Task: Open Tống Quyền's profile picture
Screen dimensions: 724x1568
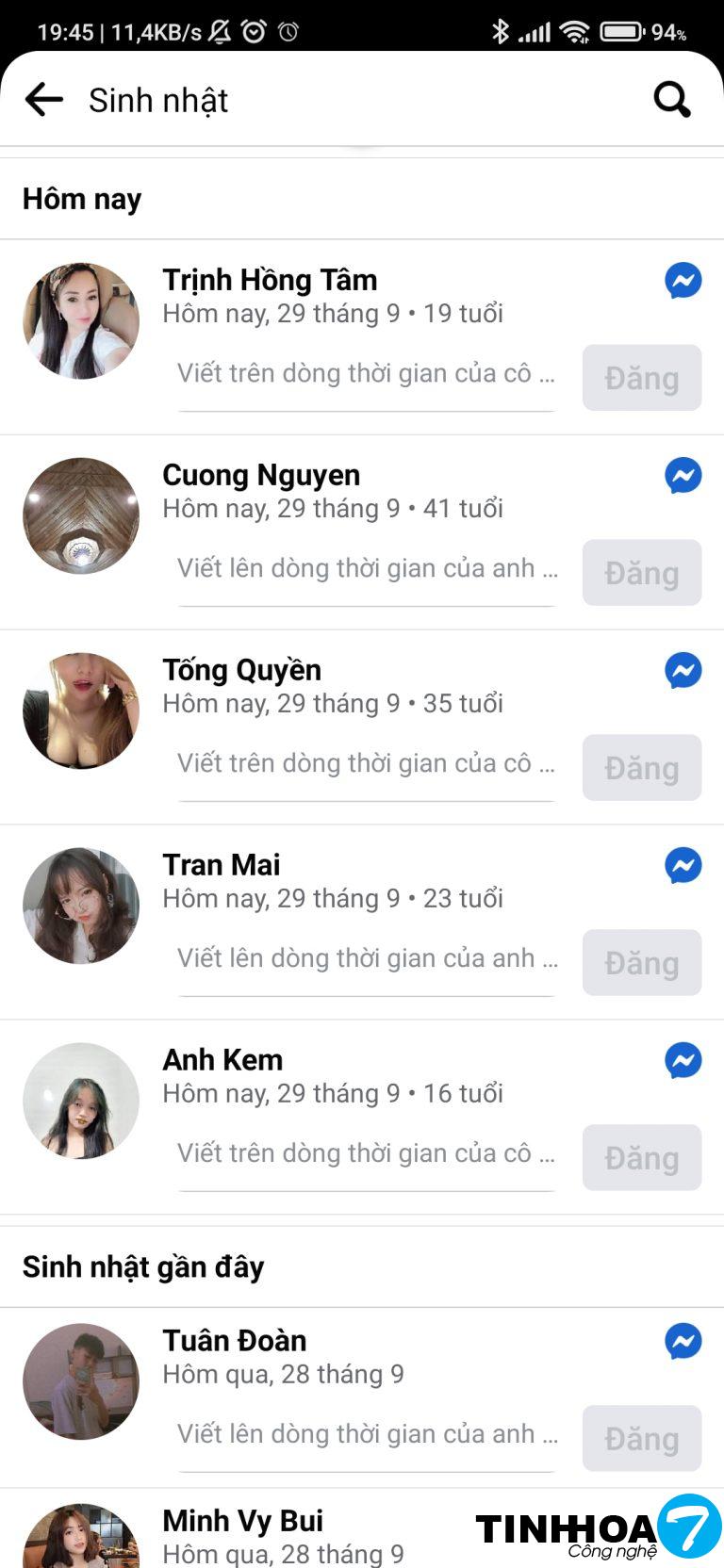Action: coord(81,710)
